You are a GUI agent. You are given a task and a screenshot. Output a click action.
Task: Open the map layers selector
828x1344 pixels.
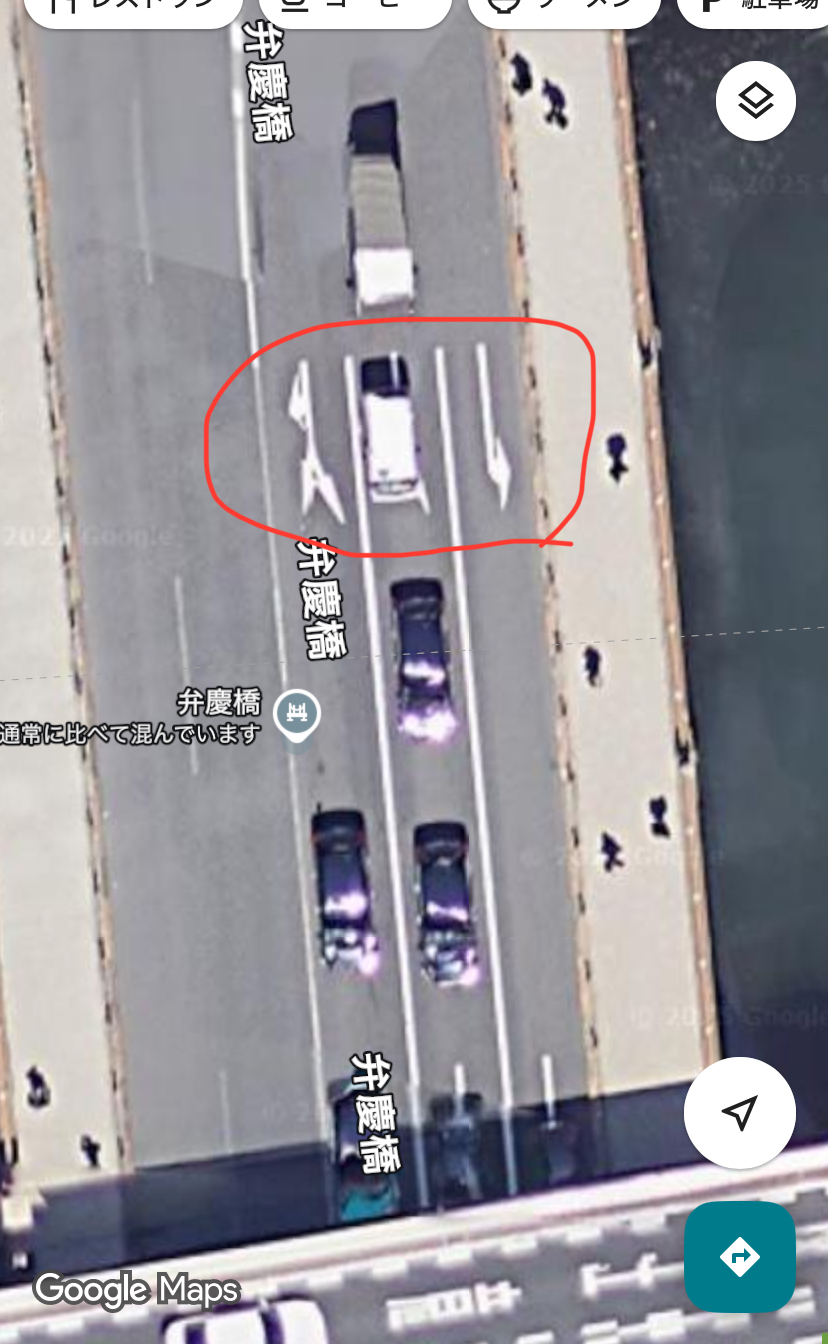coord(755,101)
